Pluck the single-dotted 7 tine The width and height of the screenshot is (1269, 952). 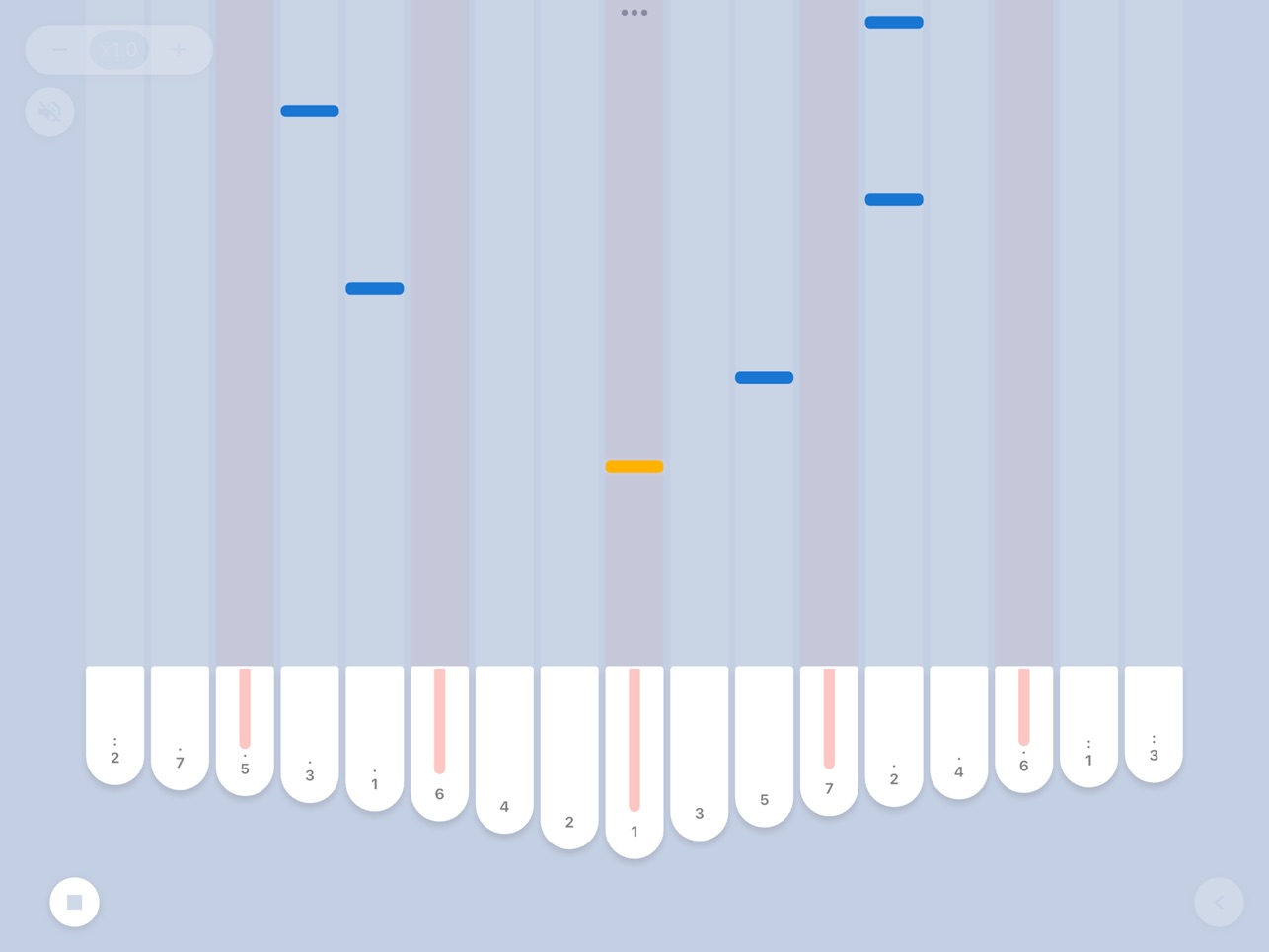180,728
